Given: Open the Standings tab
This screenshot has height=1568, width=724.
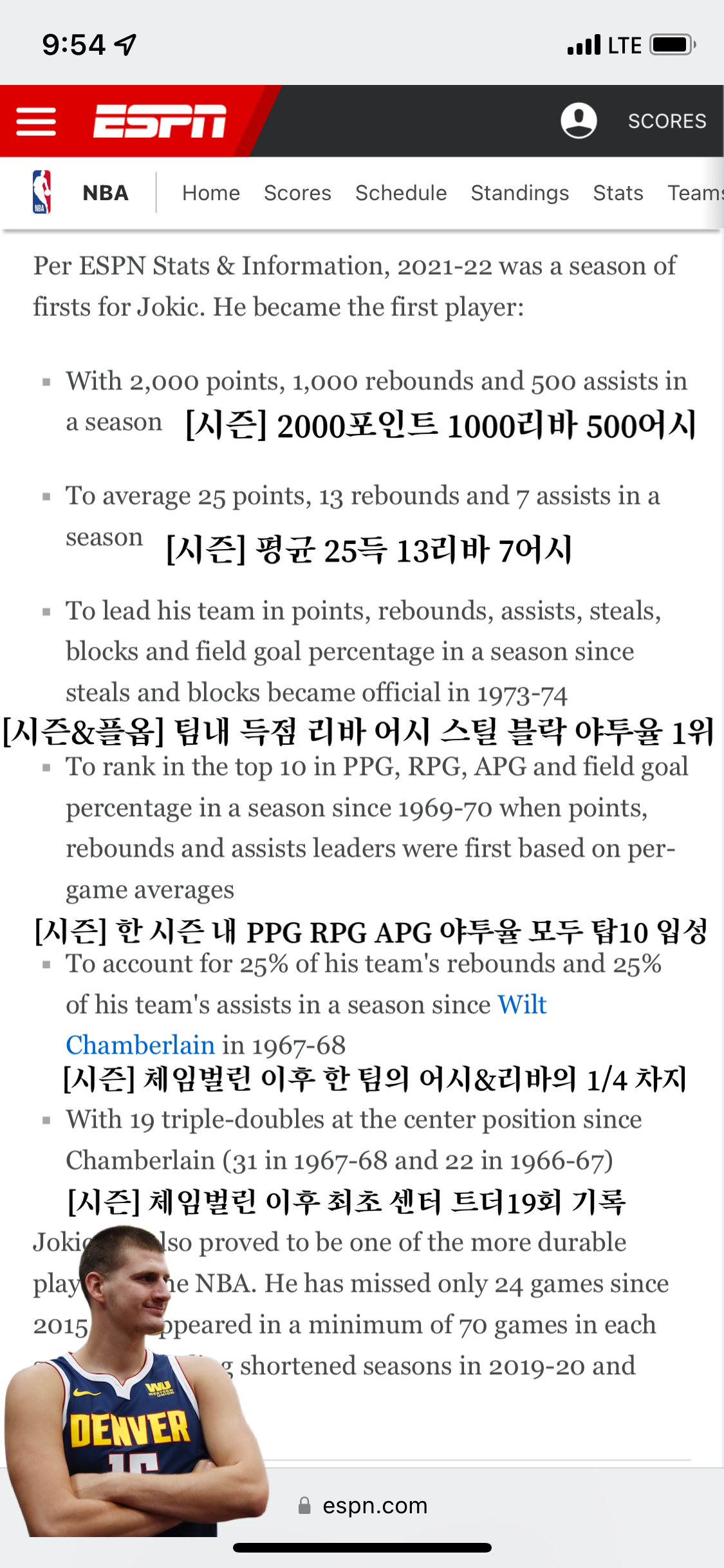Looking at the screenshot, I should 520,193.
